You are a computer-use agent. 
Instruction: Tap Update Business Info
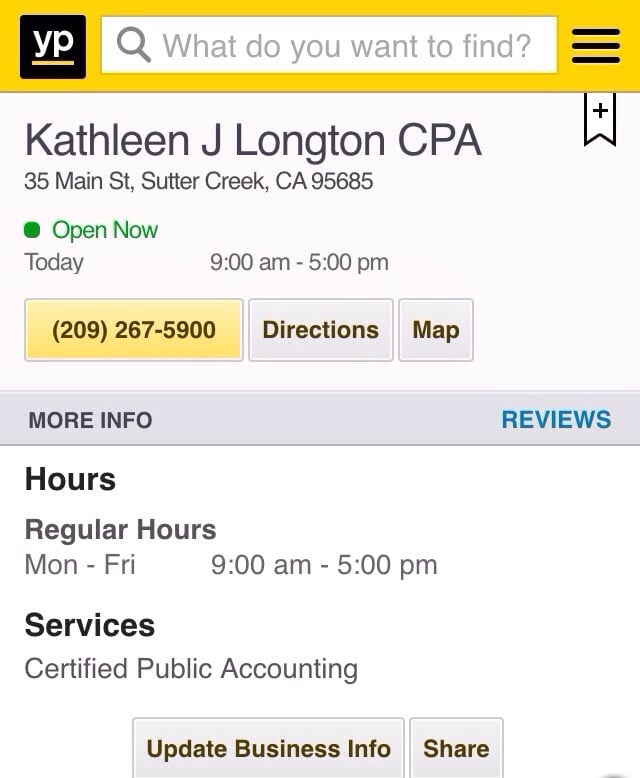268,748
